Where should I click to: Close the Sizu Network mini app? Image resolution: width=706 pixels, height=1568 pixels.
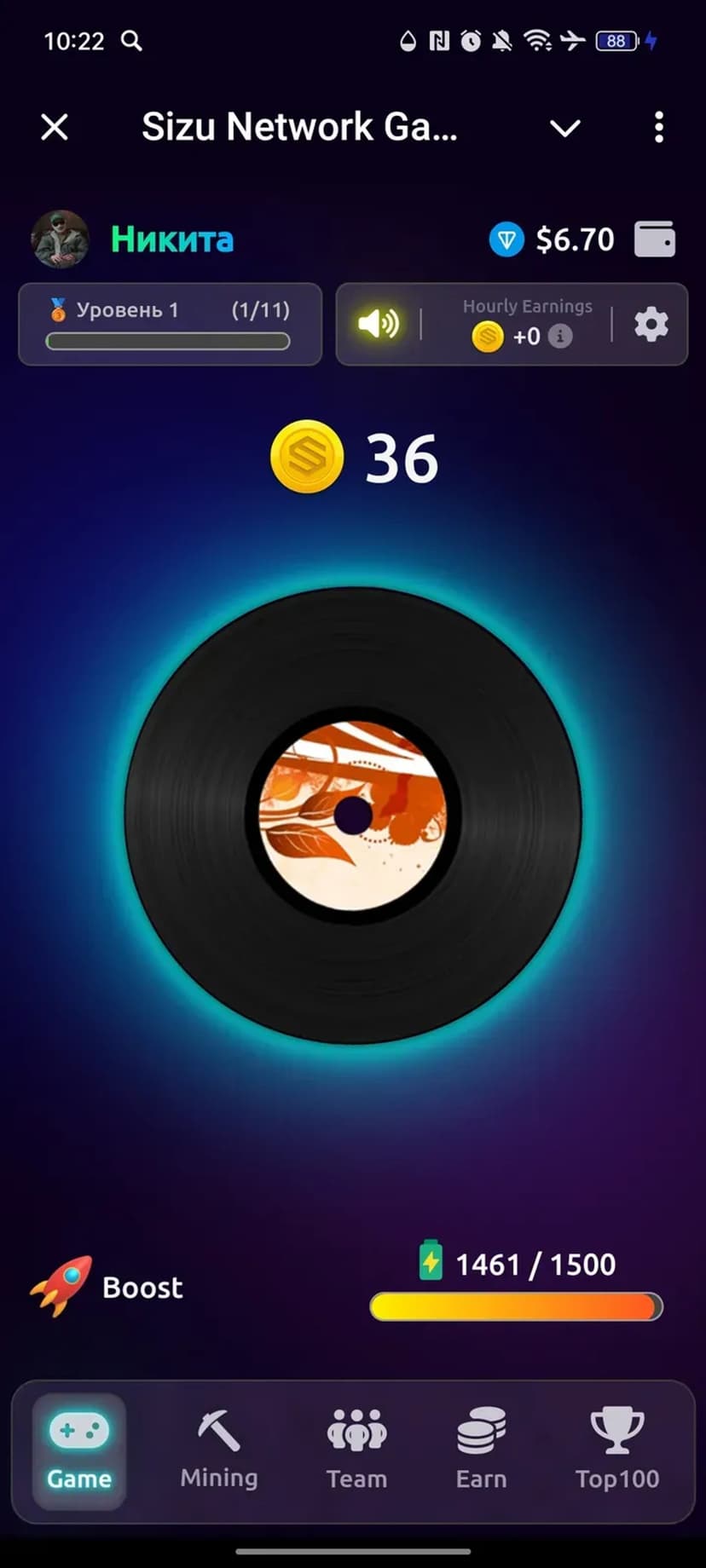tap(55, 128)
